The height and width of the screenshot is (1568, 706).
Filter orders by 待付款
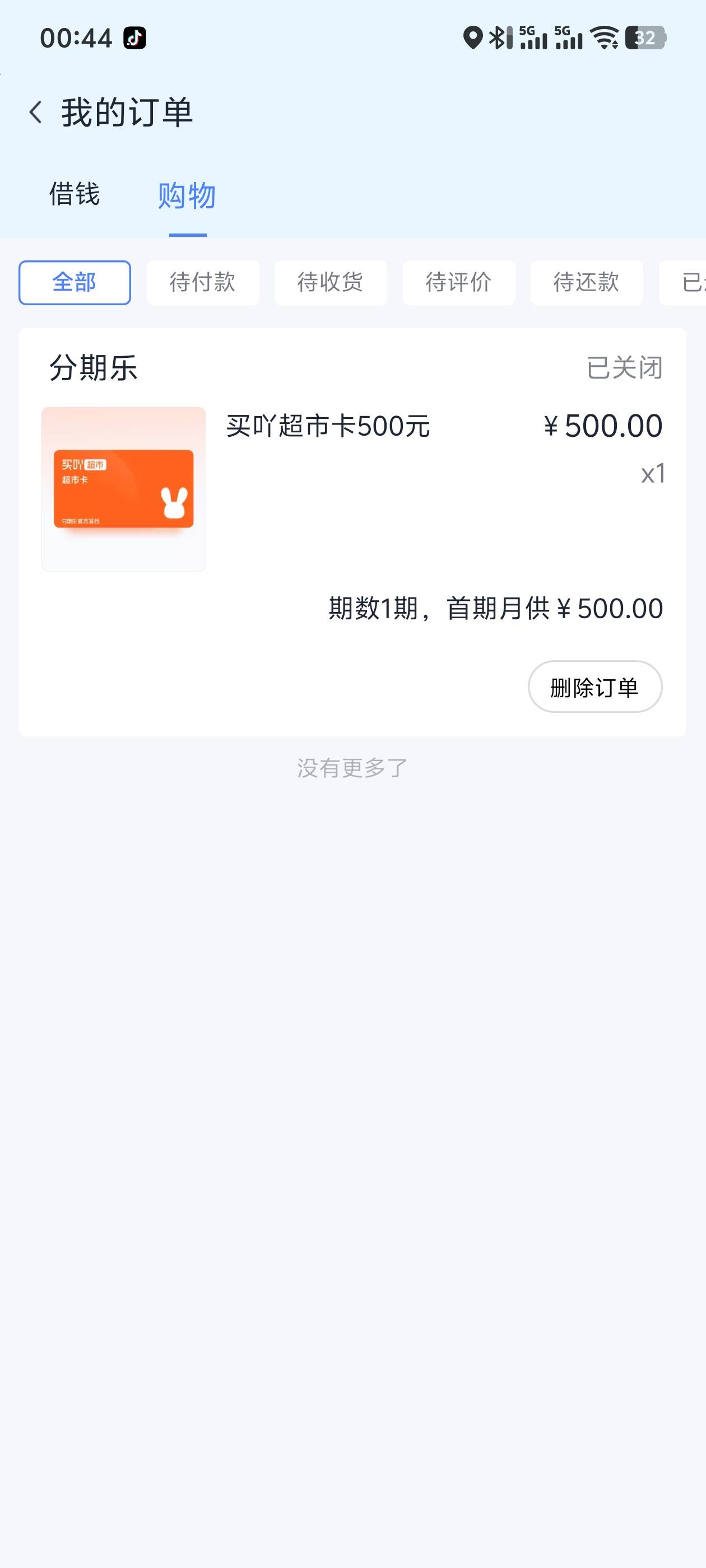coord(203,282)
